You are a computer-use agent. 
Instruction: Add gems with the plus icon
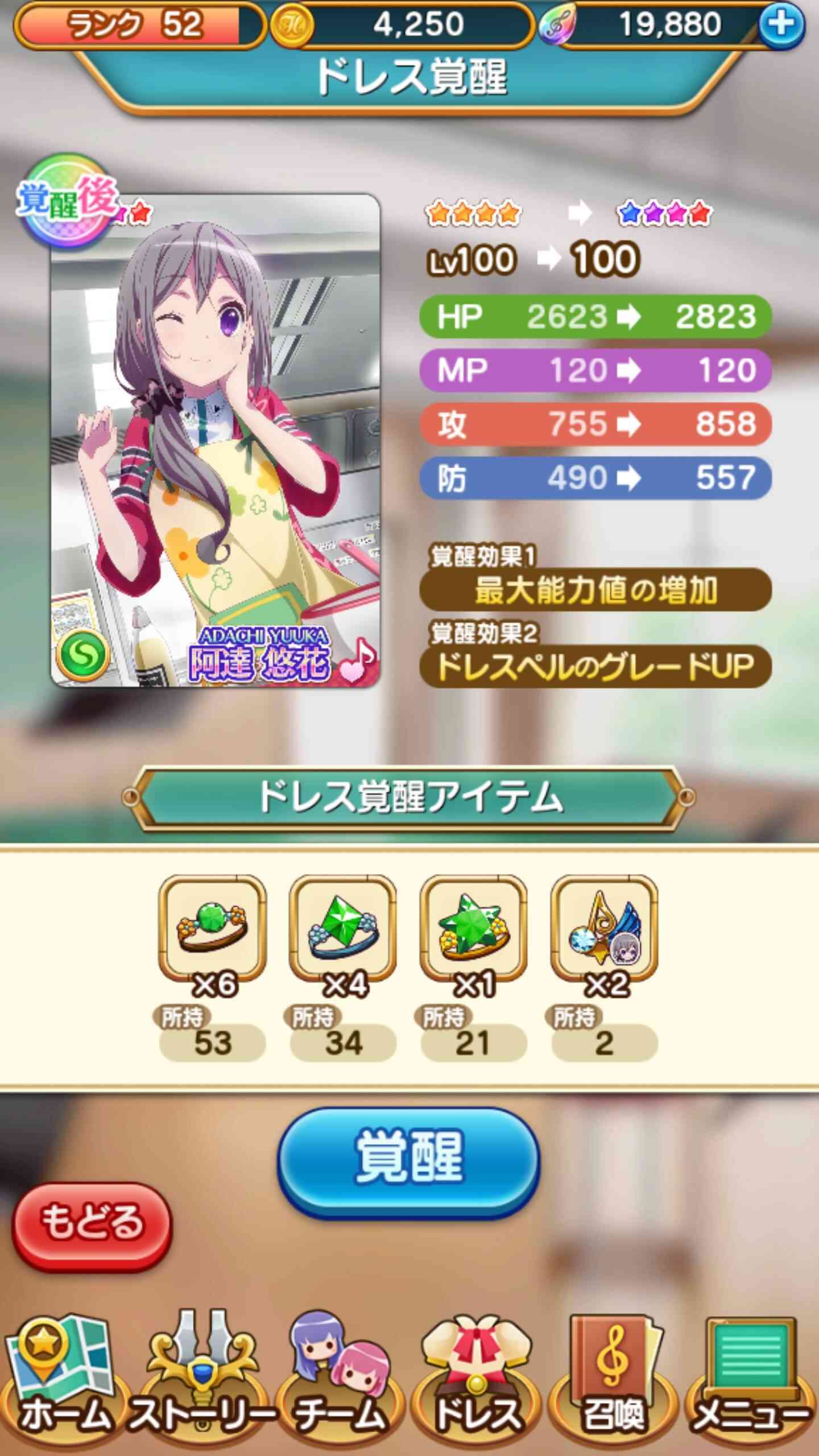[x=781, y=24]
